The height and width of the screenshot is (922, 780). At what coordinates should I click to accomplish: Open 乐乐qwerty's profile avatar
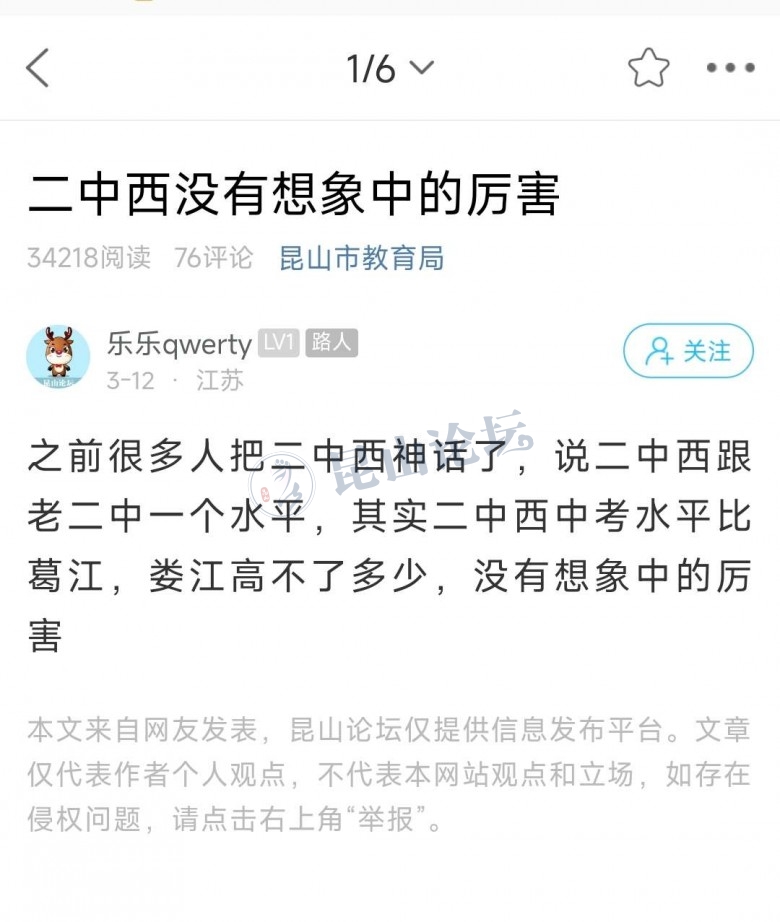click(x=58, y=357)
